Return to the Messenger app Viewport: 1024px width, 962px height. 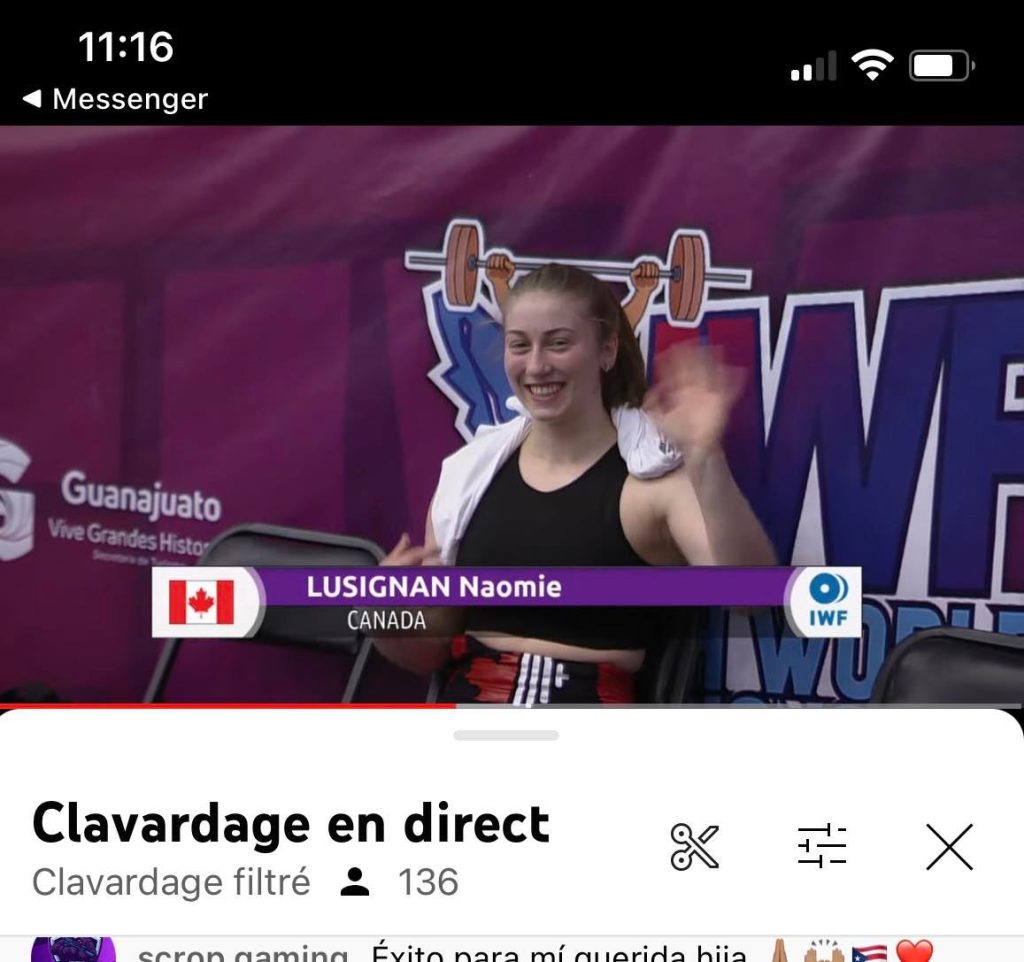(x=115, y=99)
